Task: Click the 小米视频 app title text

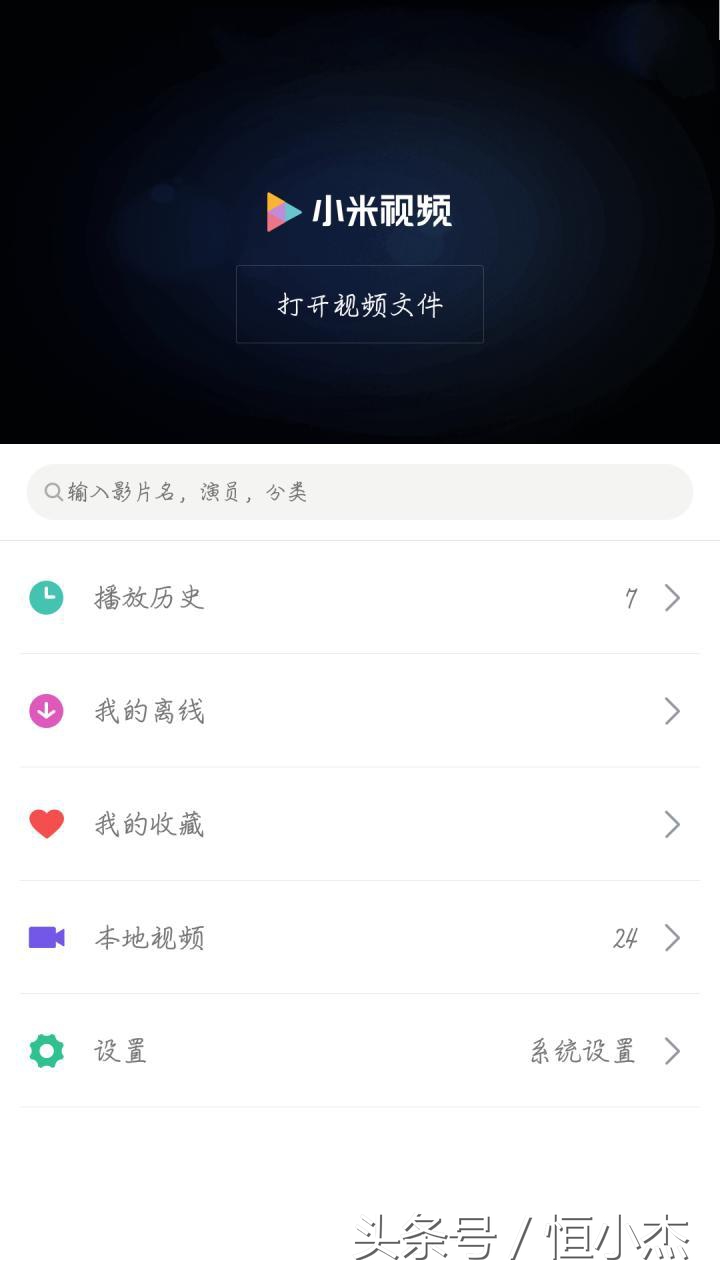Action: point(382,210)
